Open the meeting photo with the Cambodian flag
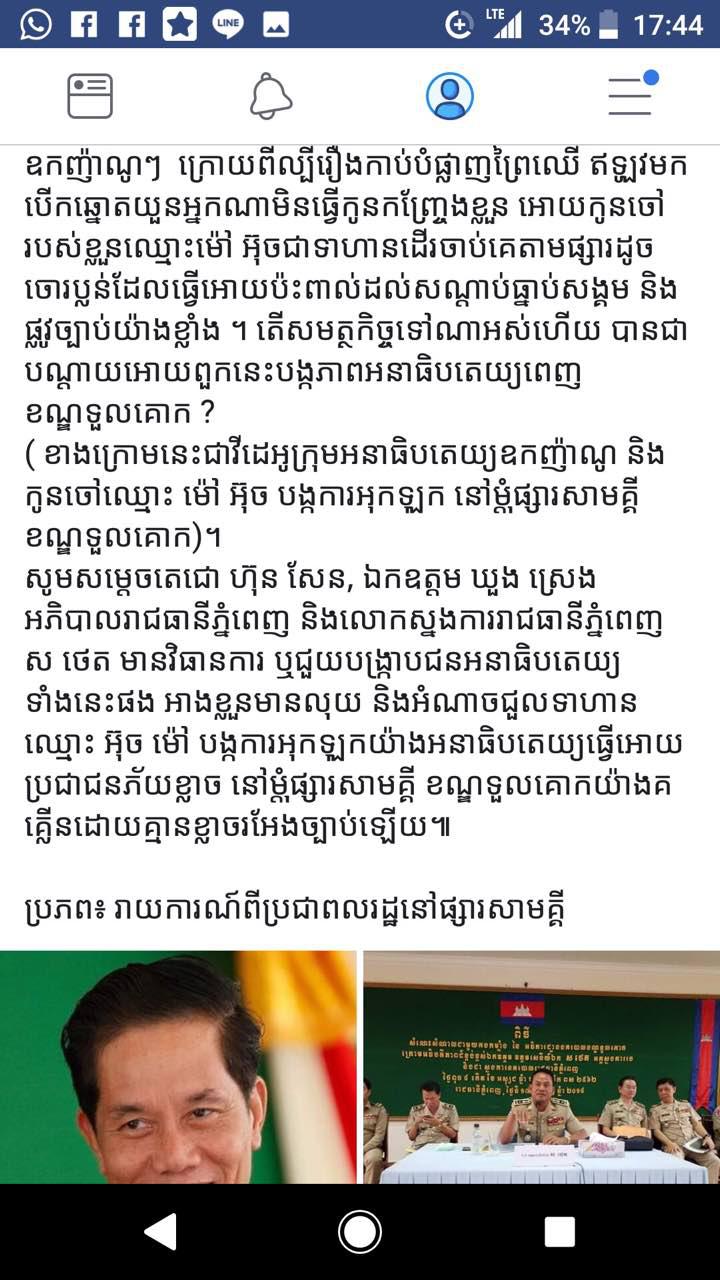Viewport: 720px width, 1280px height. coord(541,1067)
